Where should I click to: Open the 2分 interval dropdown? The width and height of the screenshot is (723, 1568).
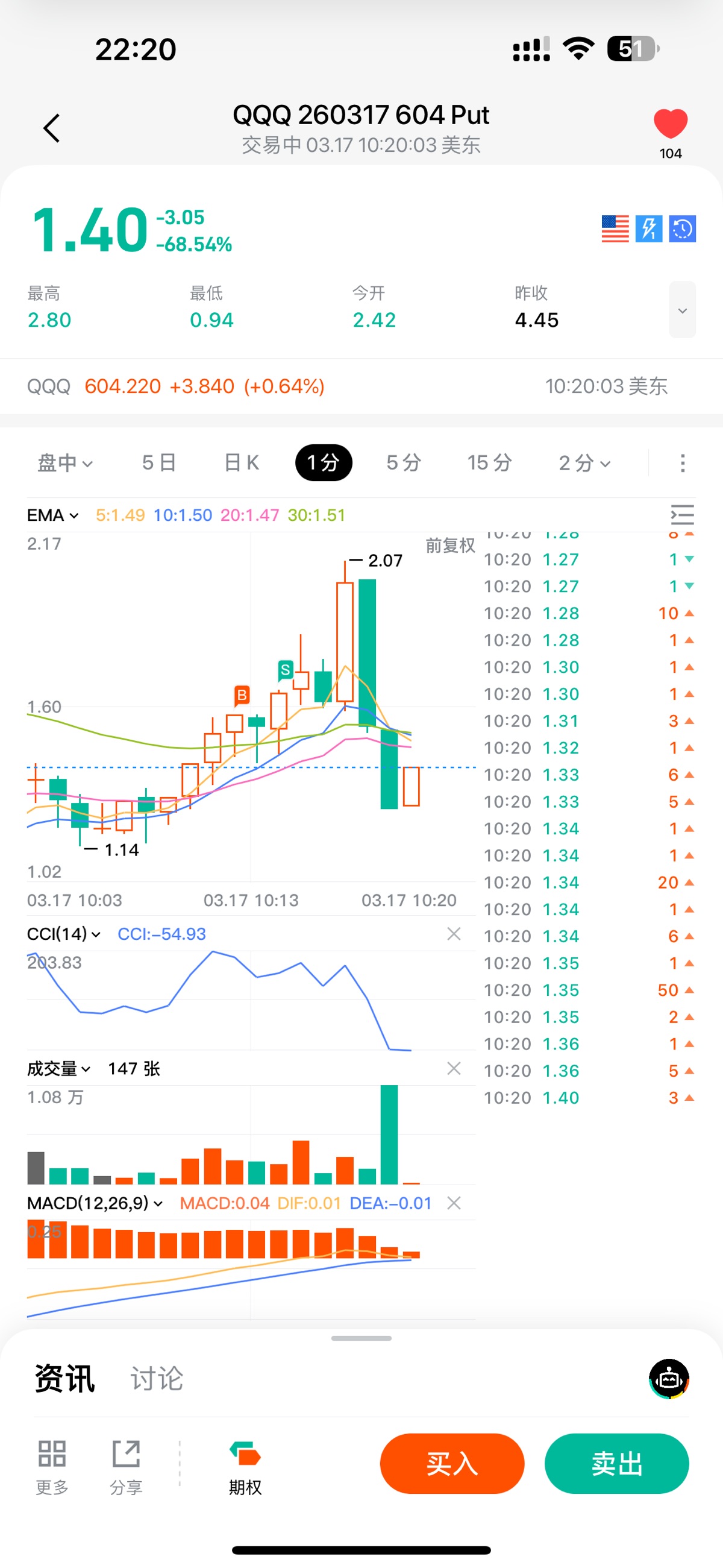click(x=584, y=463)
